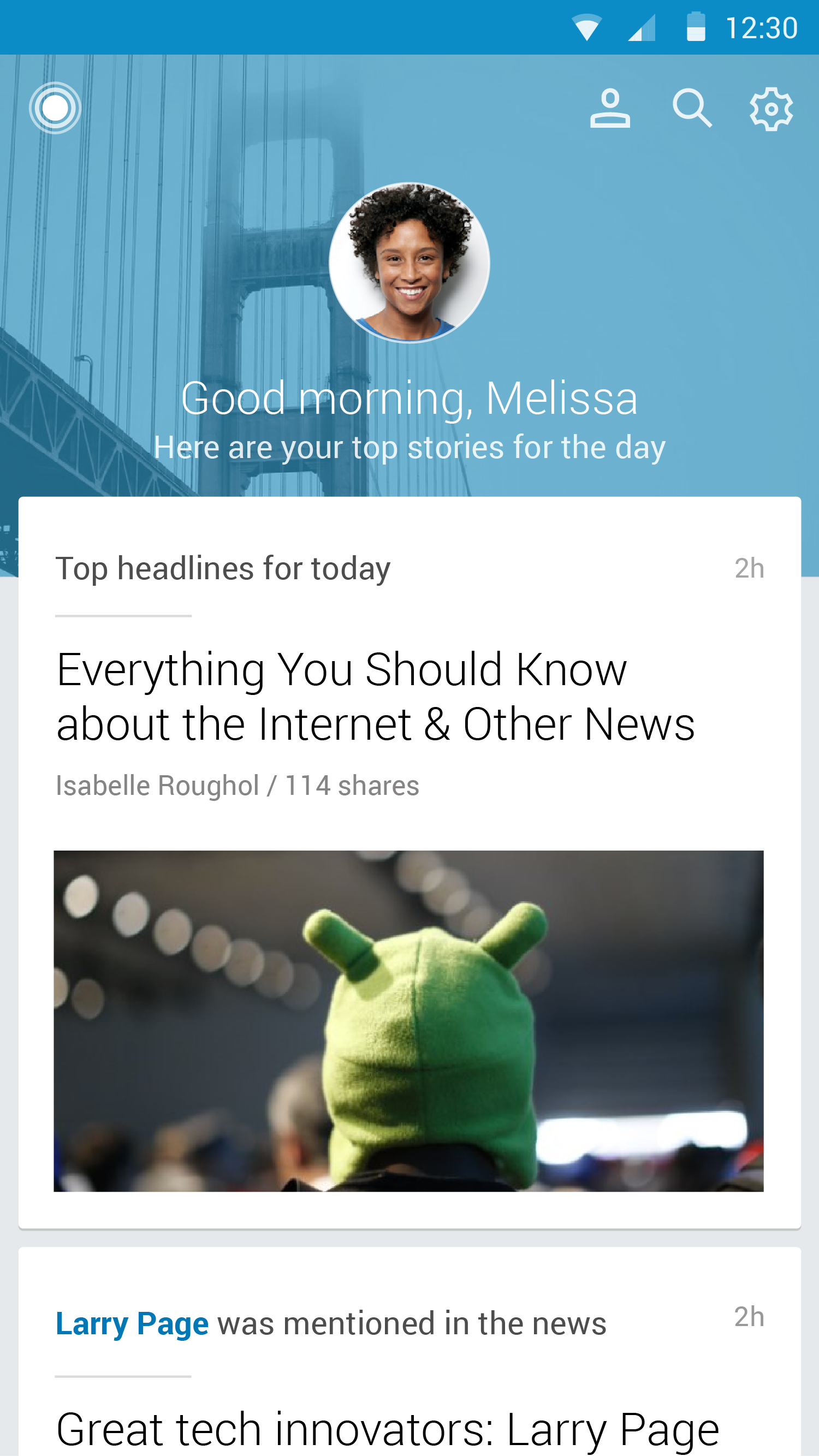The width and height of the screenshot is (819, 1456).
Task: Open settings via the gear icon
Action: tap(771, 109)
